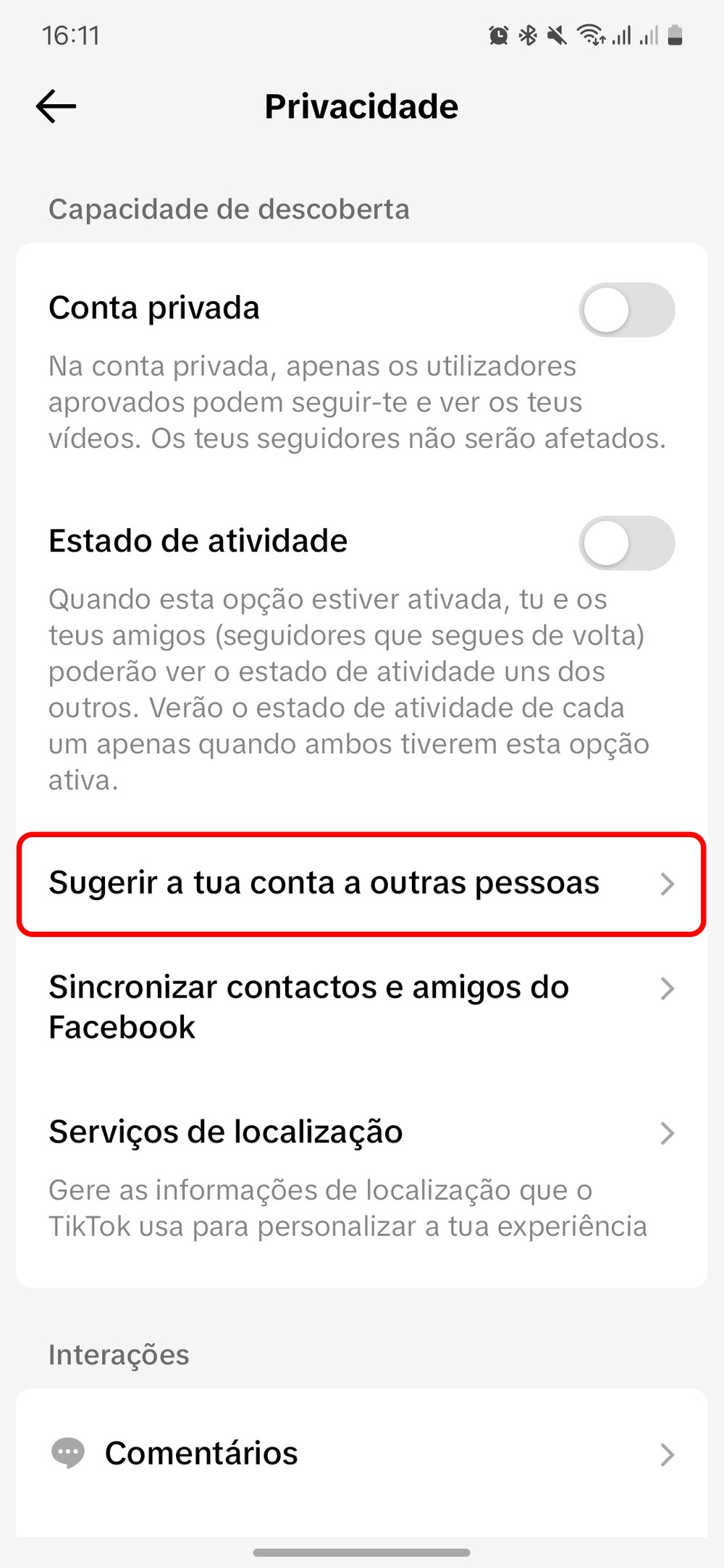Open Comentários settings
The width and height of the screenshot is (724, 1568).
click(361, 1453)
